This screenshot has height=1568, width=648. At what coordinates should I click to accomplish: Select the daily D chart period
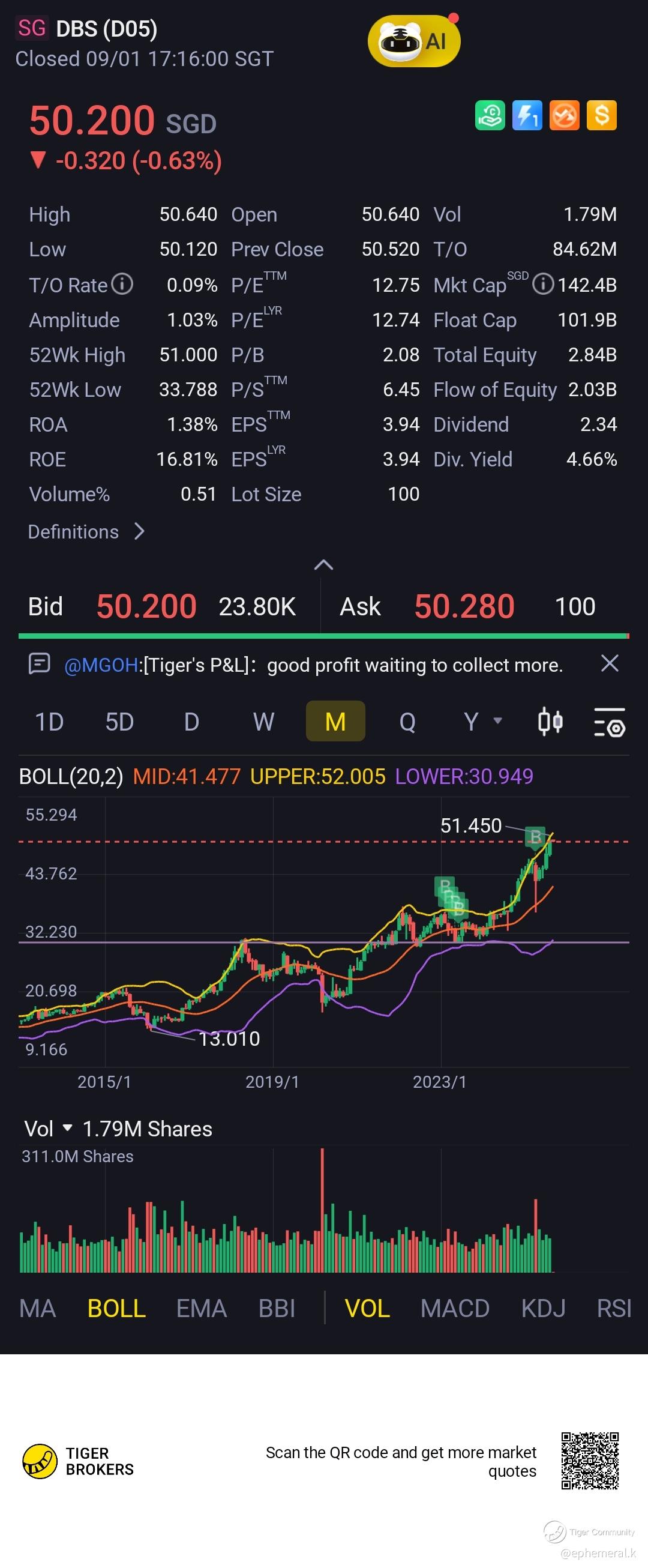click(191, 722)
